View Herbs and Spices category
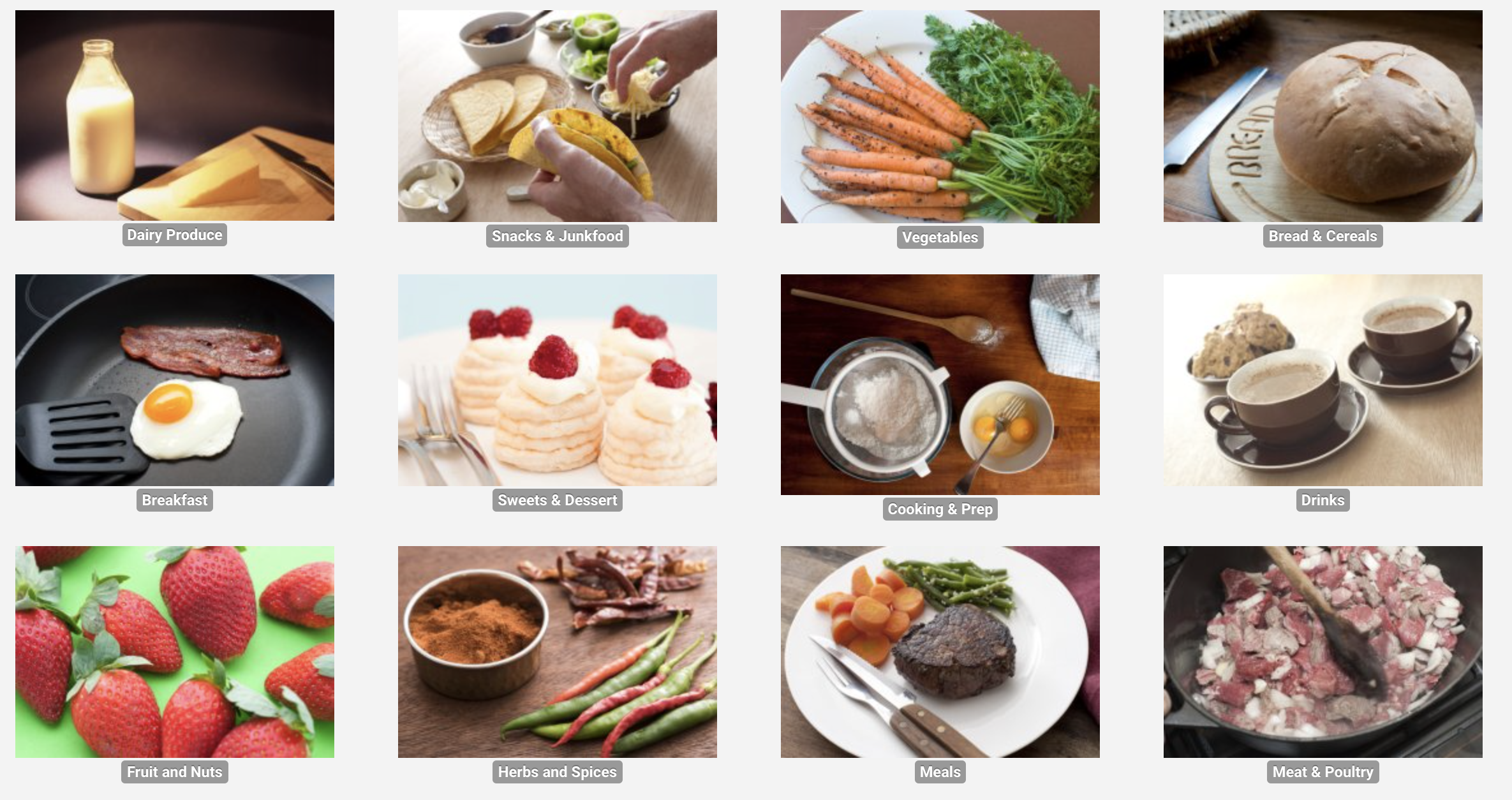1512x800 pixels. [557, 651]
